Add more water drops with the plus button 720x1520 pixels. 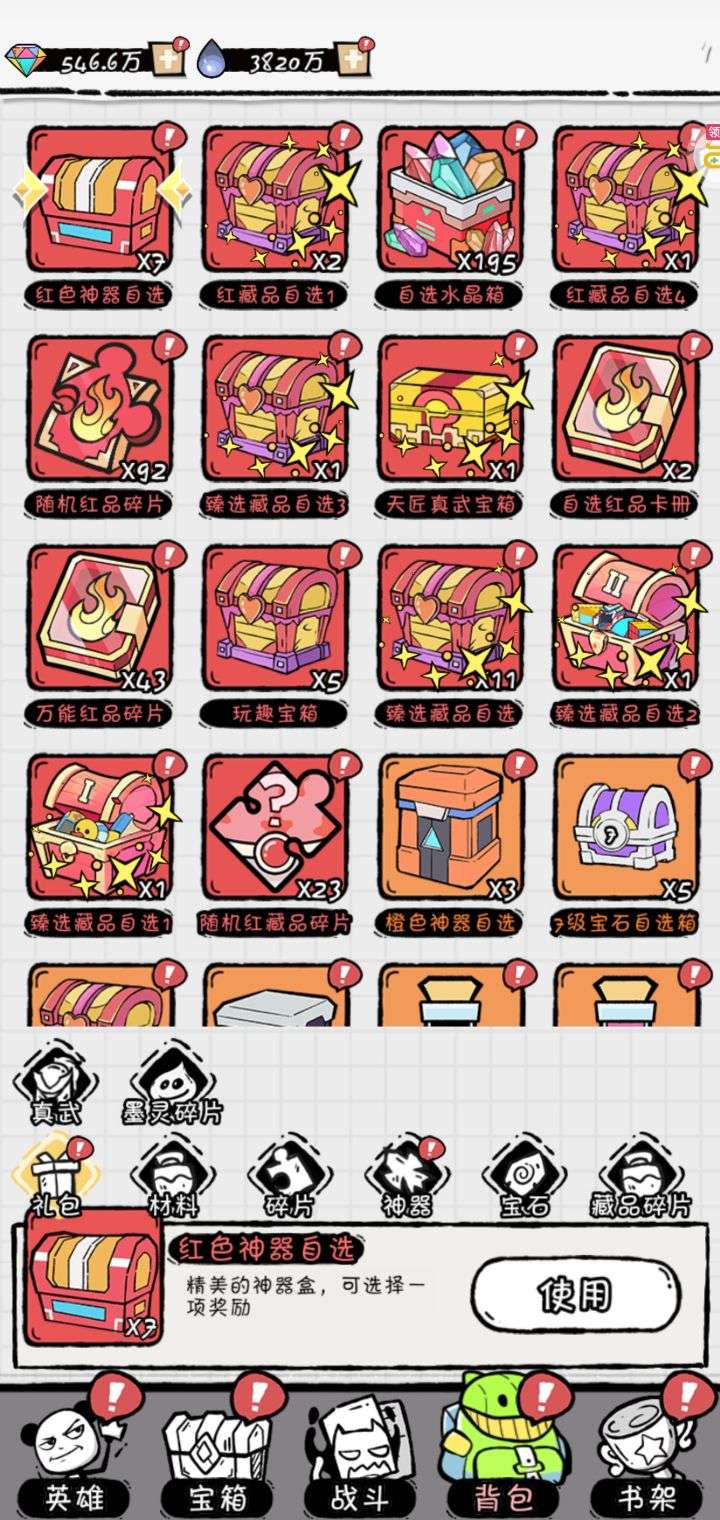coord(351,60)
